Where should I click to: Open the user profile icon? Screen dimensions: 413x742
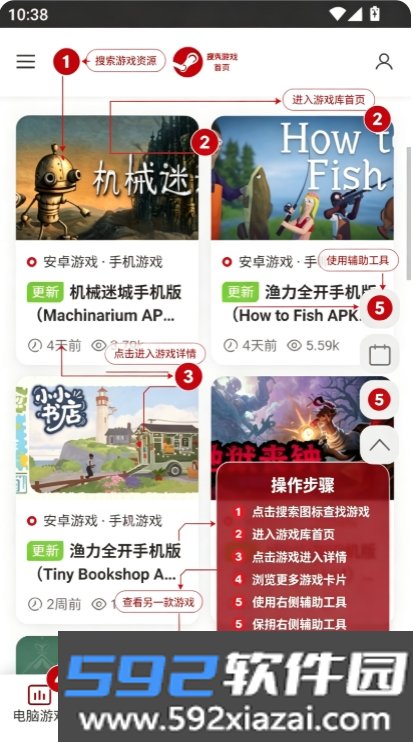[384, 62]
